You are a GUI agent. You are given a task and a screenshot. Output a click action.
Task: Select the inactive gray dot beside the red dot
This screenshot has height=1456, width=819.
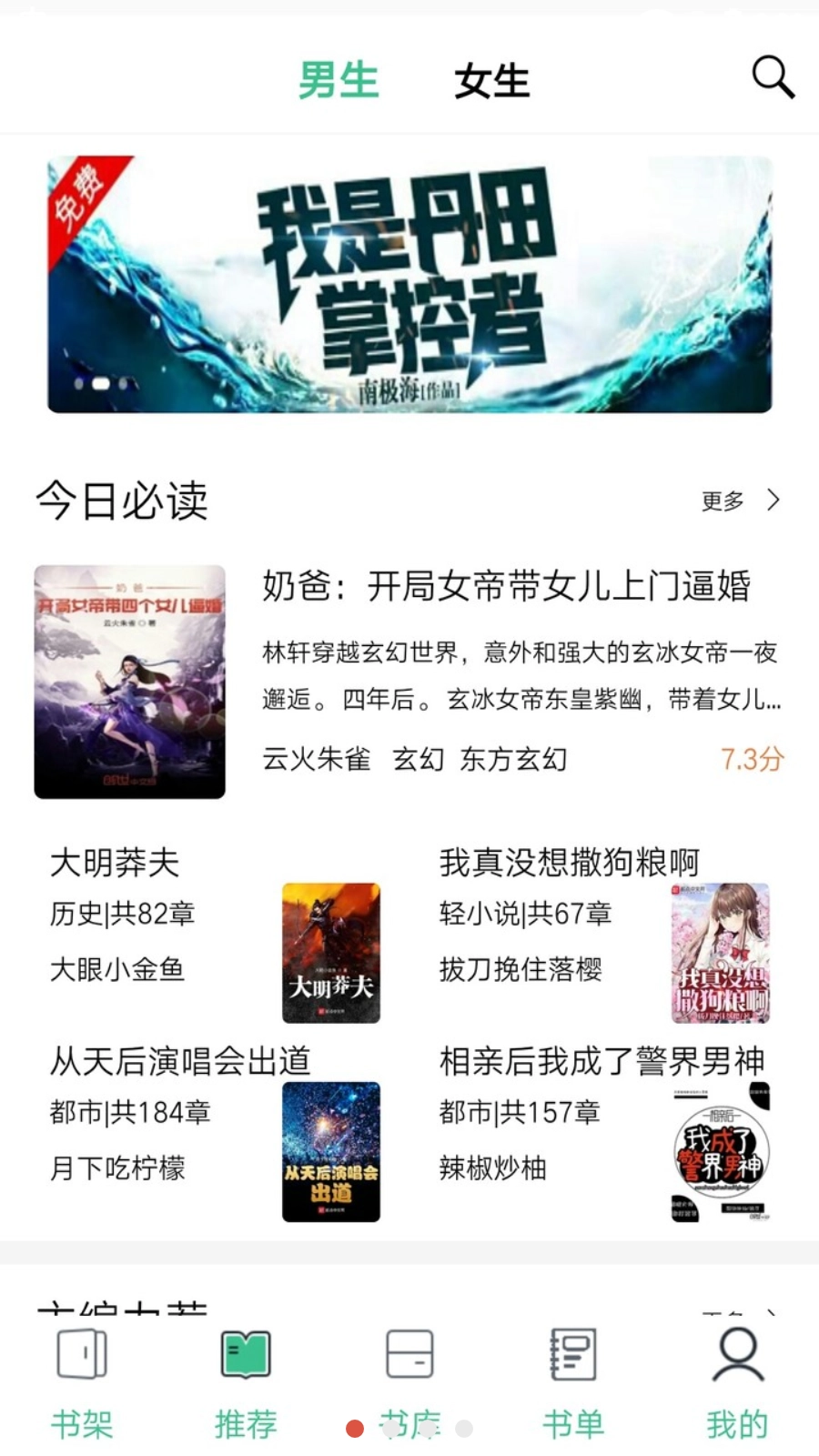point(464,1429)
